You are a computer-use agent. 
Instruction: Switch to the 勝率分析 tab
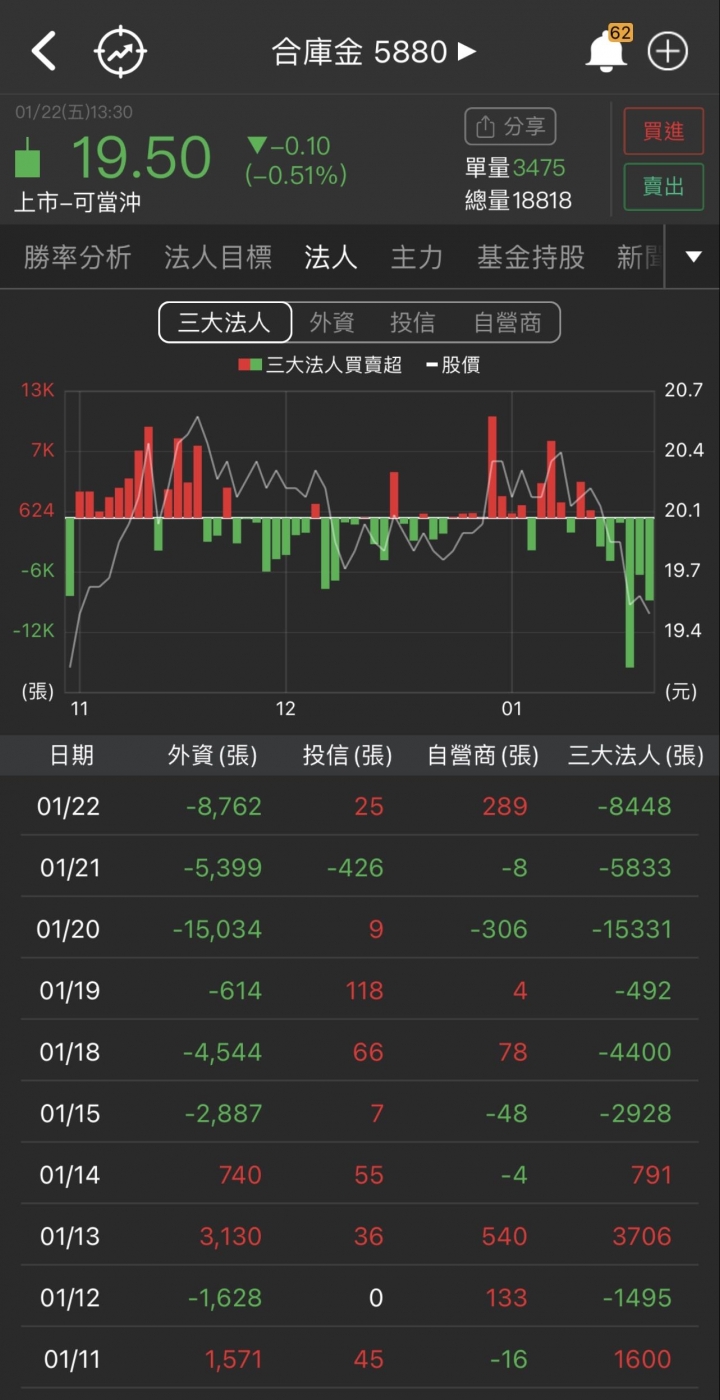click(x=78, y=257)
